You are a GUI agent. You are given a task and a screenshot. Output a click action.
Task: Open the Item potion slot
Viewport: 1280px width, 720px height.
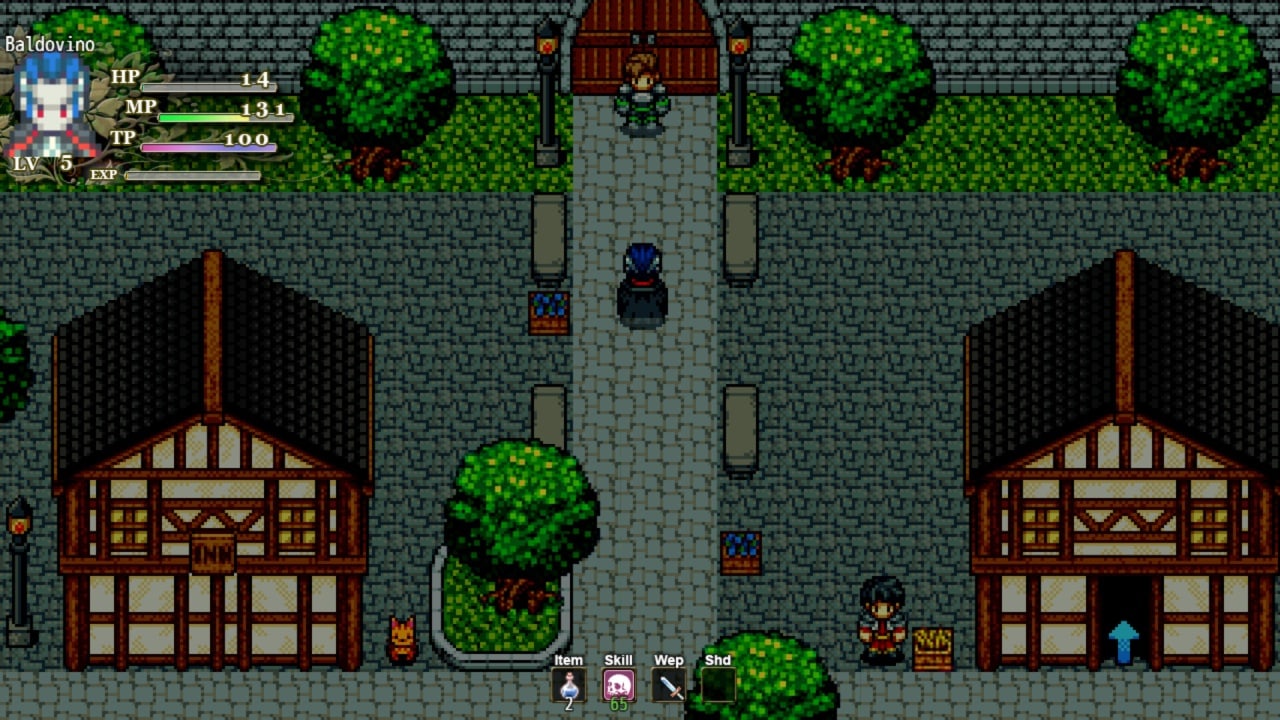(x=569, y=686)
